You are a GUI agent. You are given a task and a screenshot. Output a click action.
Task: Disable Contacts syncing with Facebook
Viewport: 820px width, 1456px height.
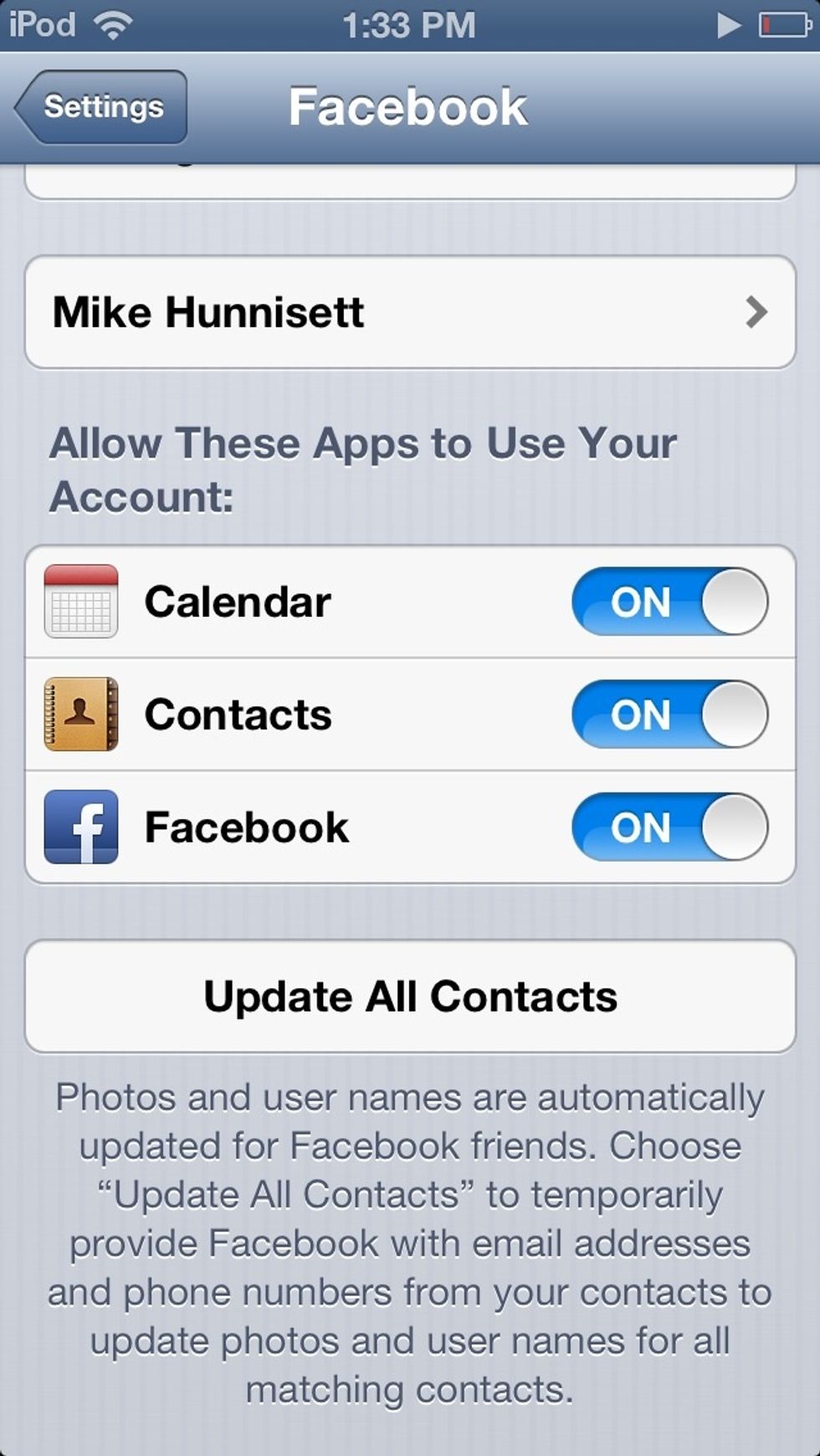click(x=669, y=715)
